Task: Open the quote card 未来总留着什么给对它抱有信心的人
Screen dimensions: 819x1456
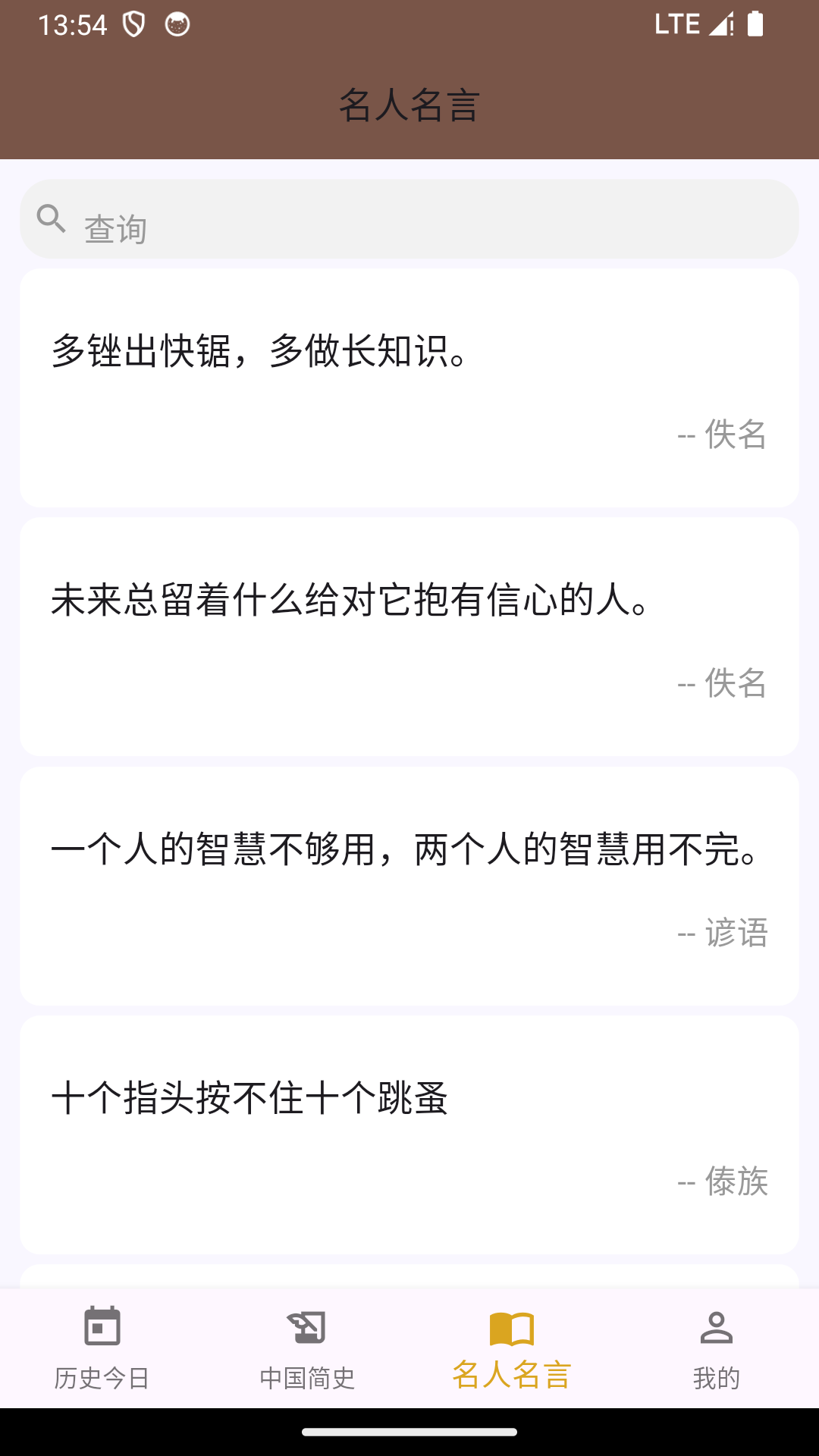Action: (x=409, y=636)
